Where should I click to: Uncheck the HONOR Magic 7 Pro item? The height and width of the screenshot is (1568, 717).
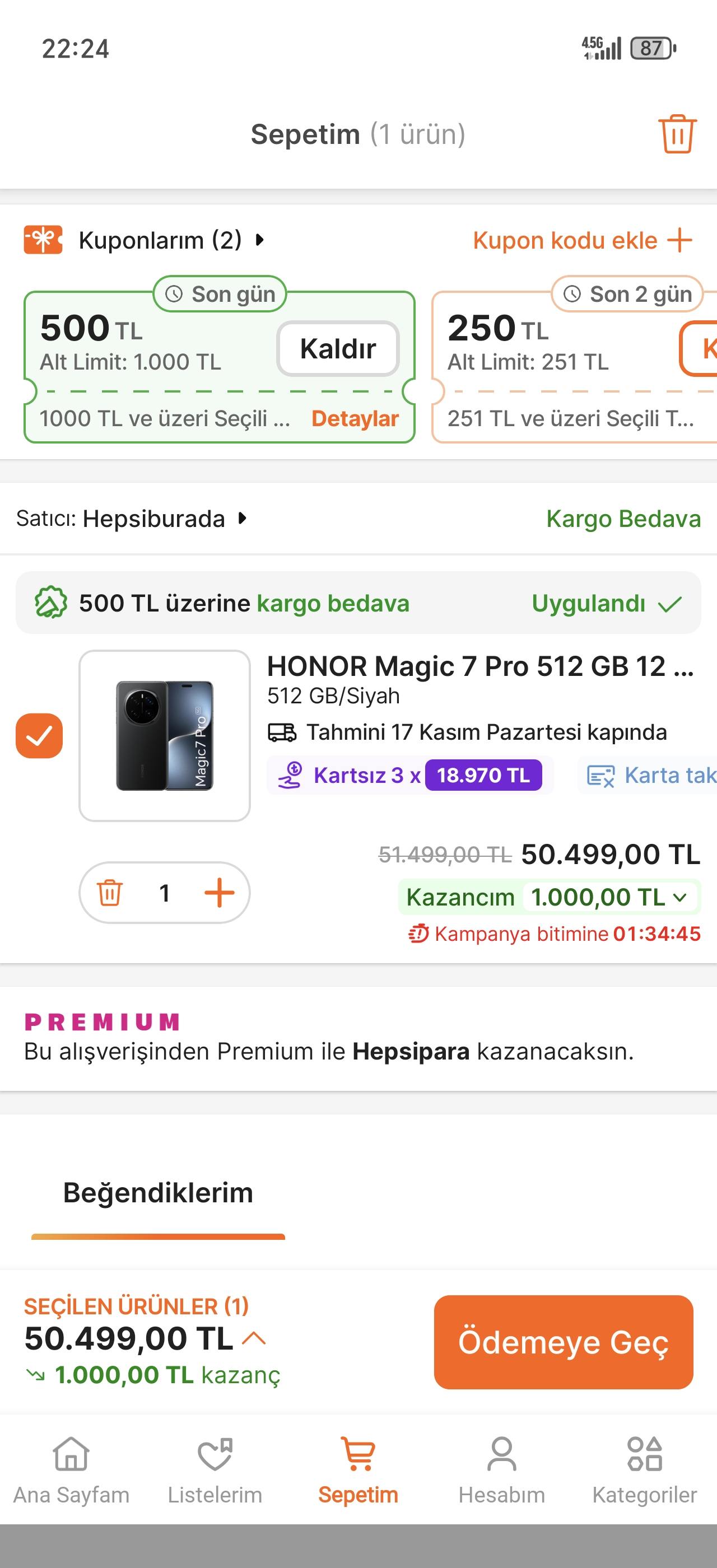39,735
